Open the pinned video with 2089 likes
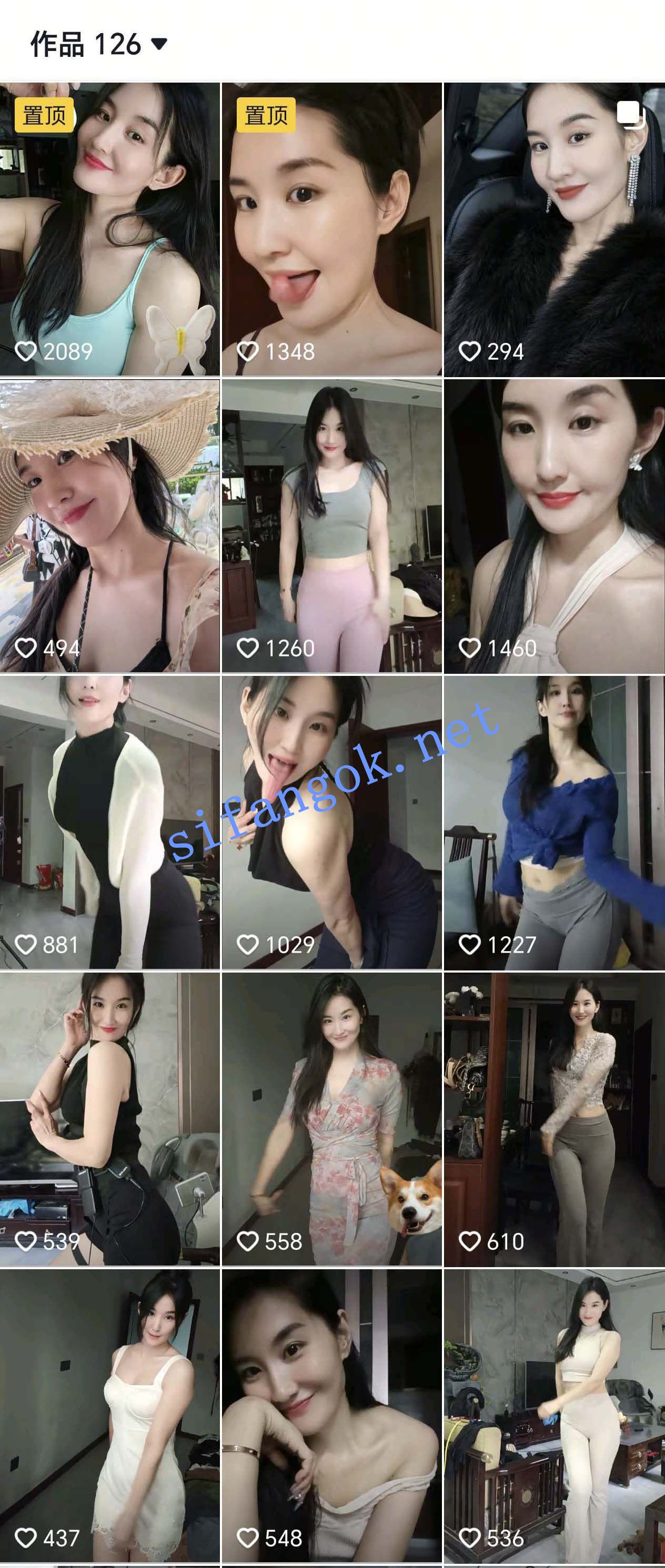The height and width of the screenshot is (1568, 665). [109, 229]
